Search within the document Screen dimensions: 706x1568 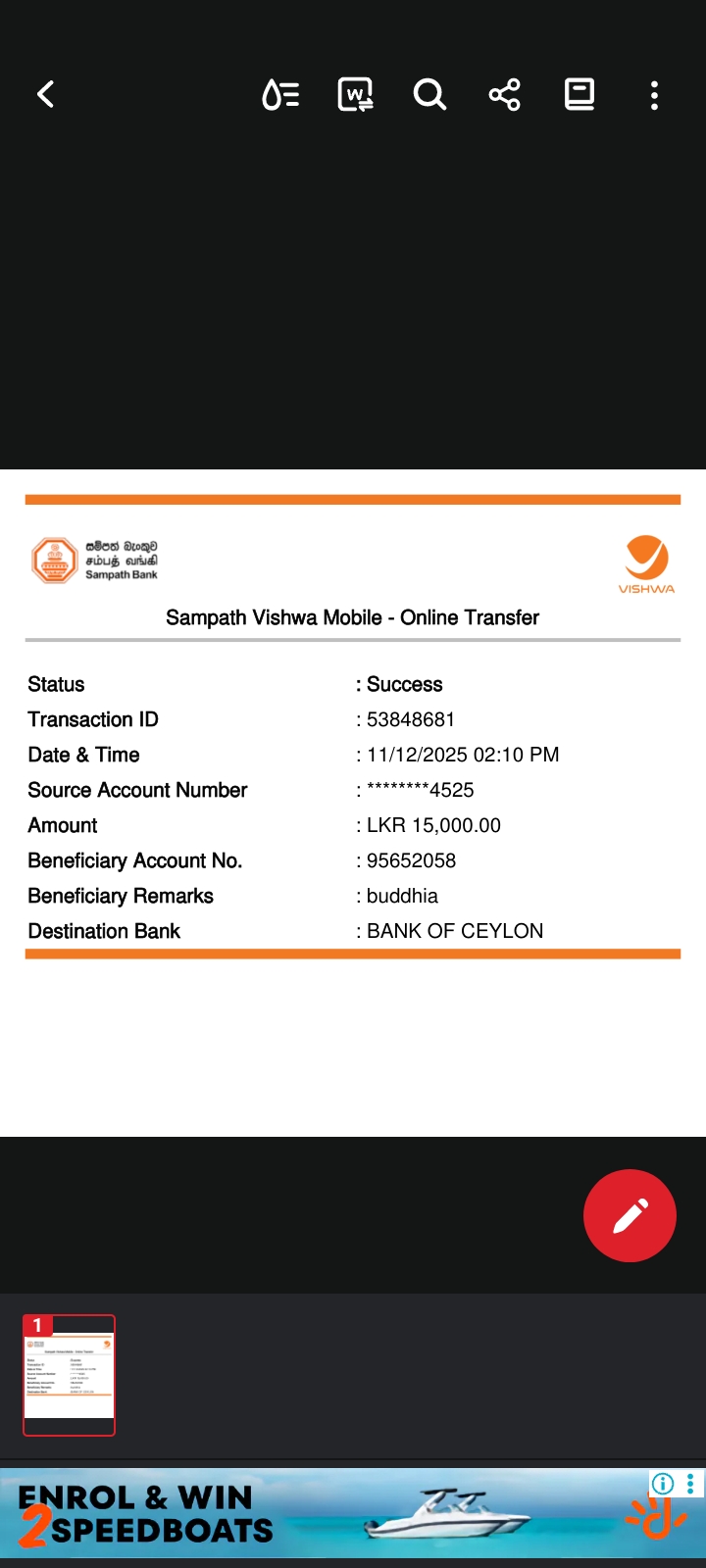coord(429,95)
